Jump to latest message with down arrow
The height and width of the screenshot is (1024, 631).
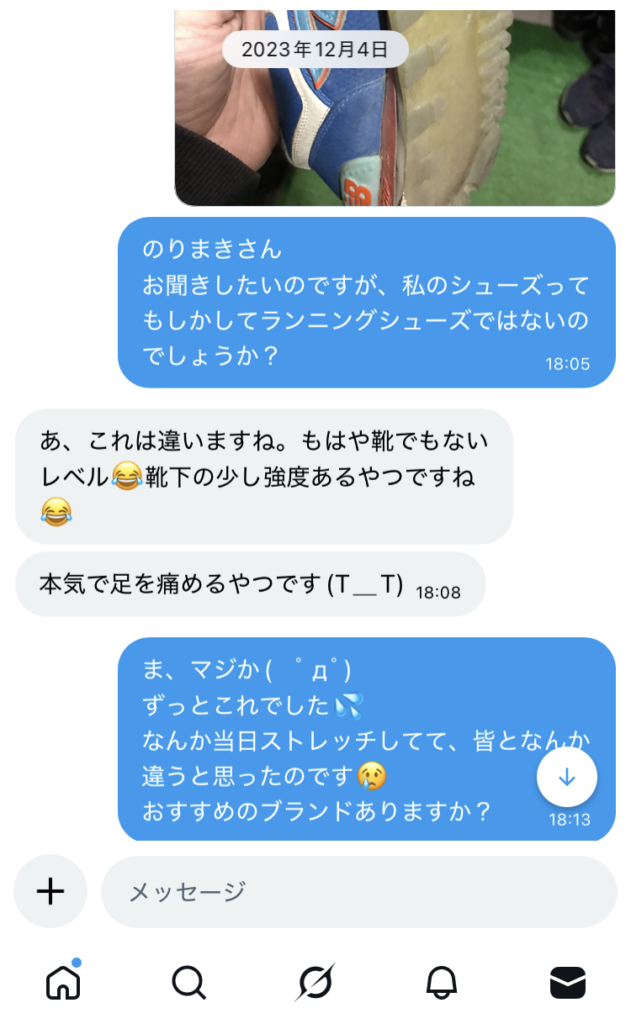(567, 777)
